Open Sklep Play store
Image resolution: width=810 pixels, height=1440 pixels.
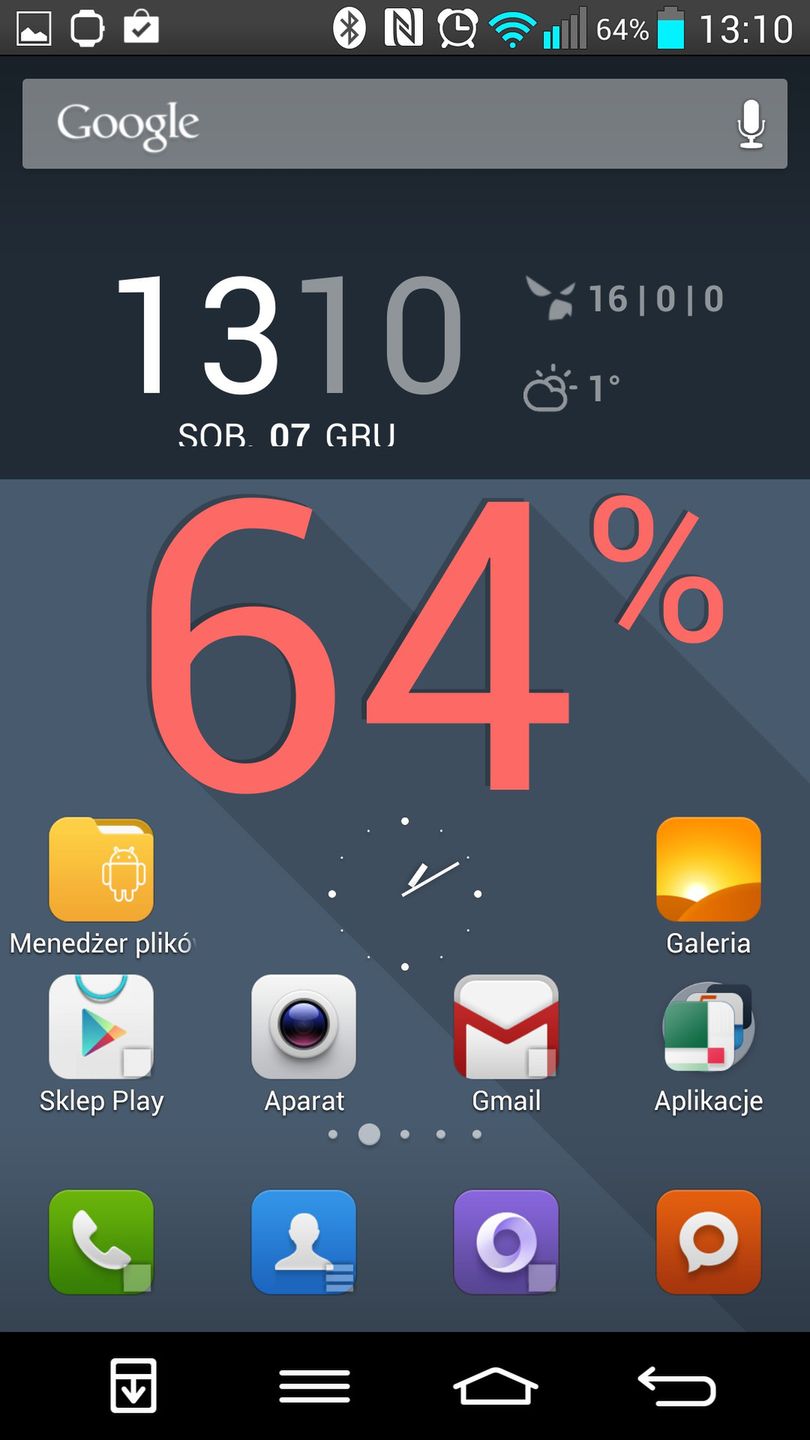[101, 1027]
